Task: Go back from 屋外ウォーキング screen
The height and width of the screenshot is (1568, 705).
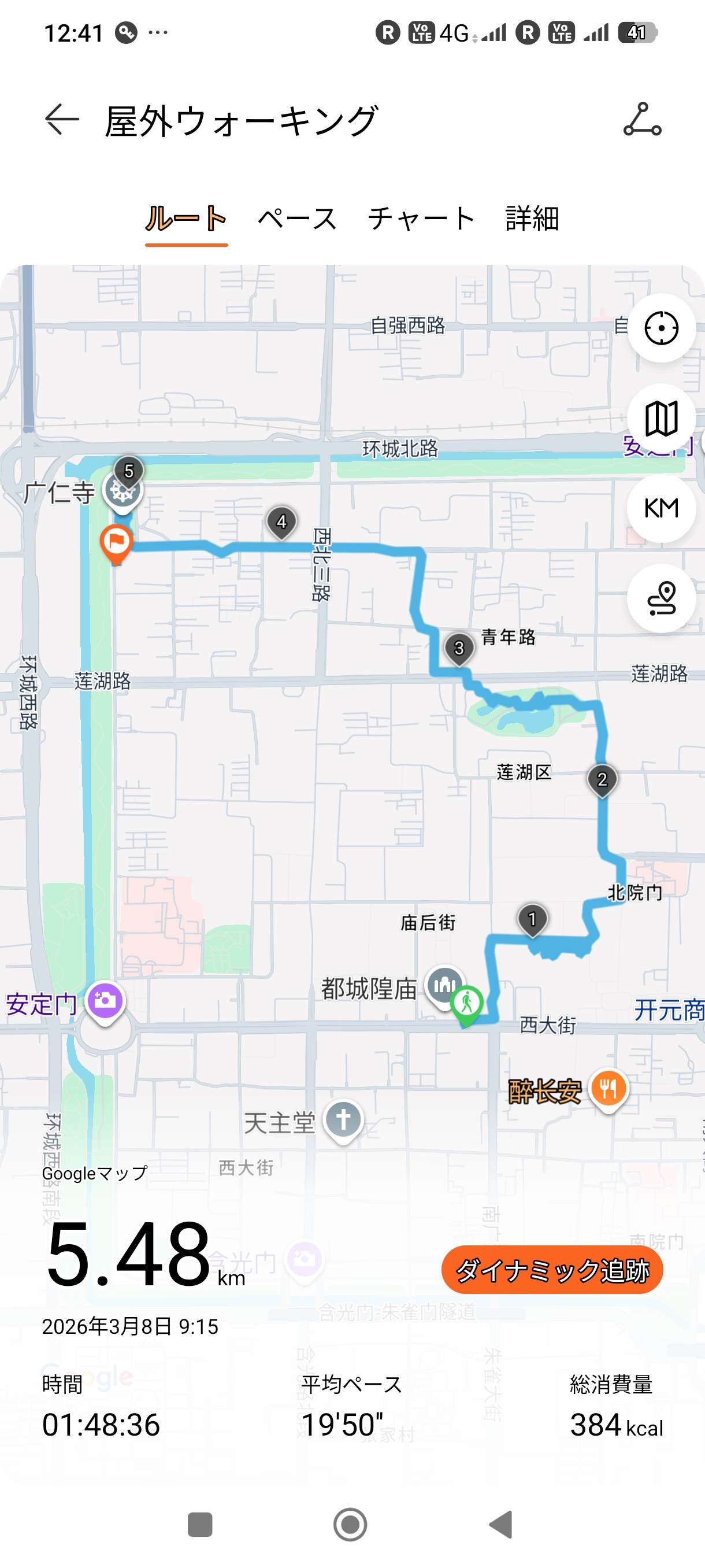Action: coord(62,119)
